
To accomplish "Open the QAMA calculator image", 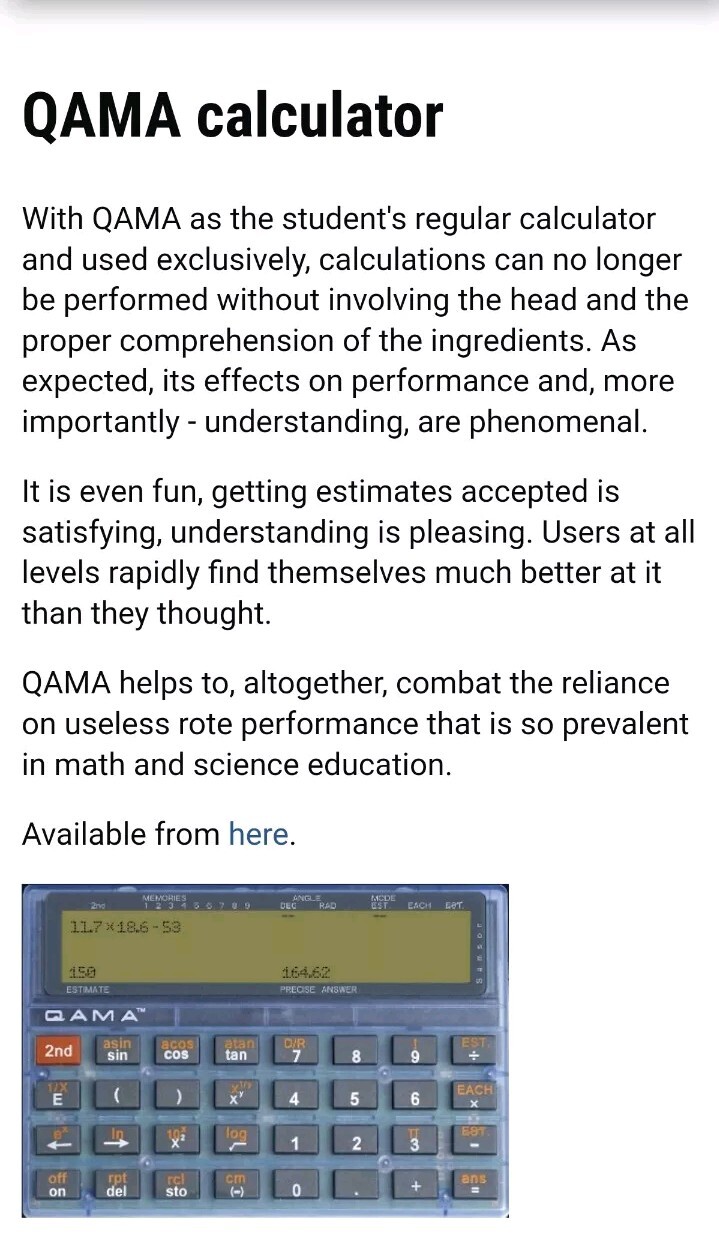I will [x=265, y=1050].
